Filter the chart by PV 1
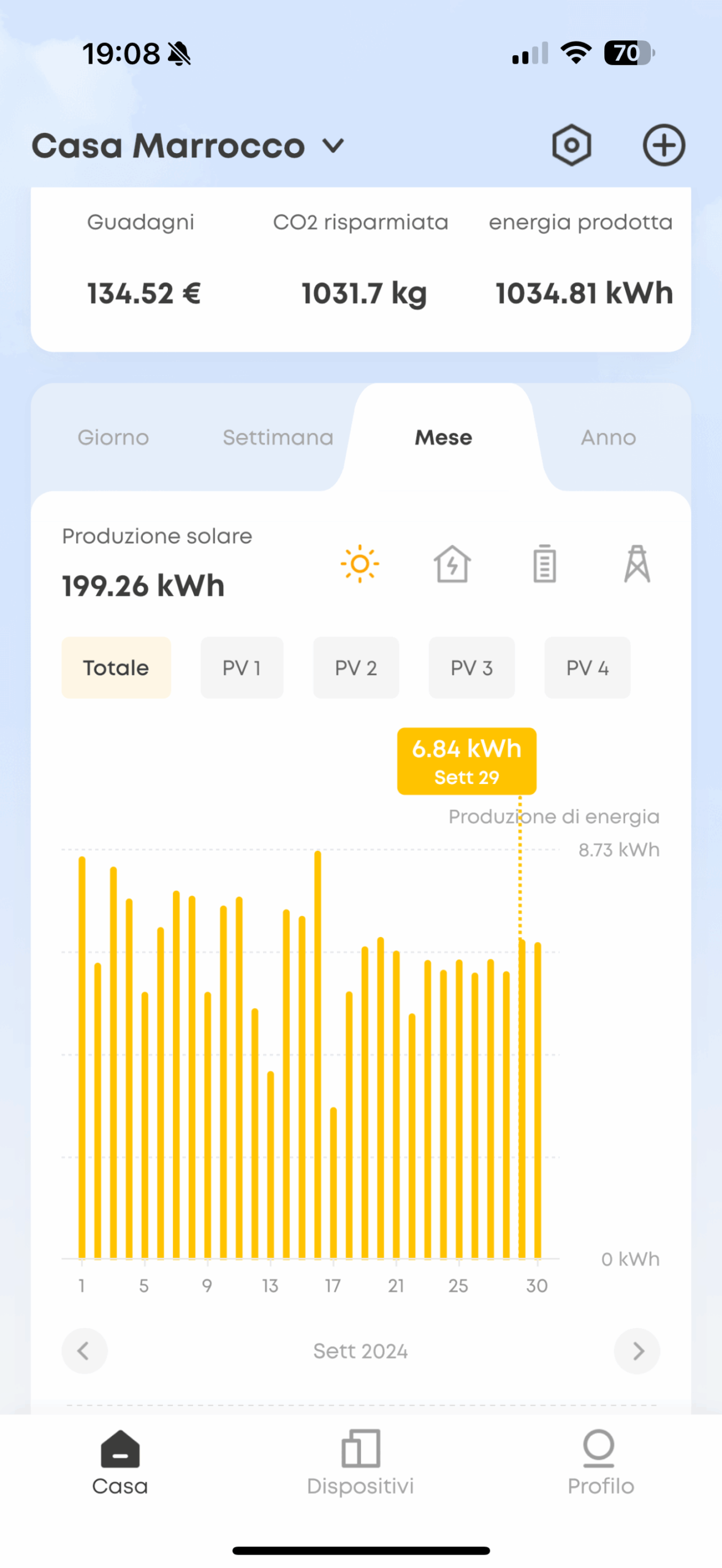 pyautogui.click(x=242, y=668)
